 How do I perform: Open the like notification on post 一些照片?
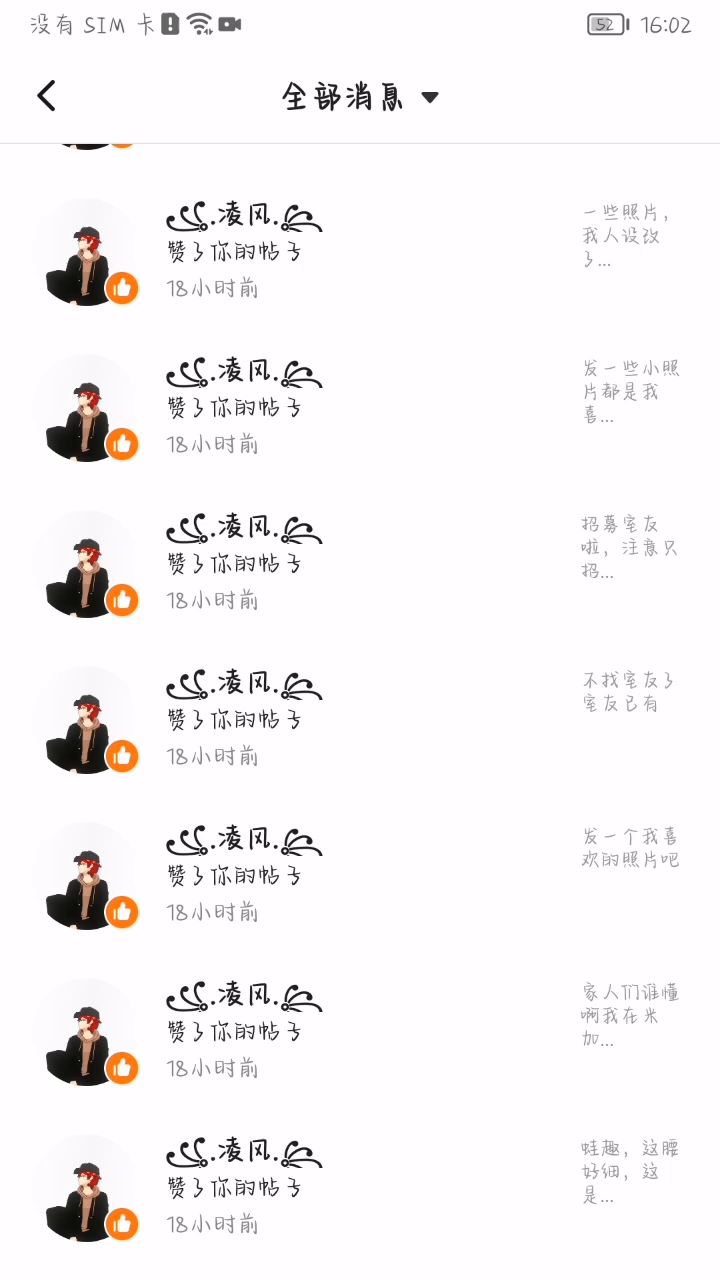click(x=360, y=252)
